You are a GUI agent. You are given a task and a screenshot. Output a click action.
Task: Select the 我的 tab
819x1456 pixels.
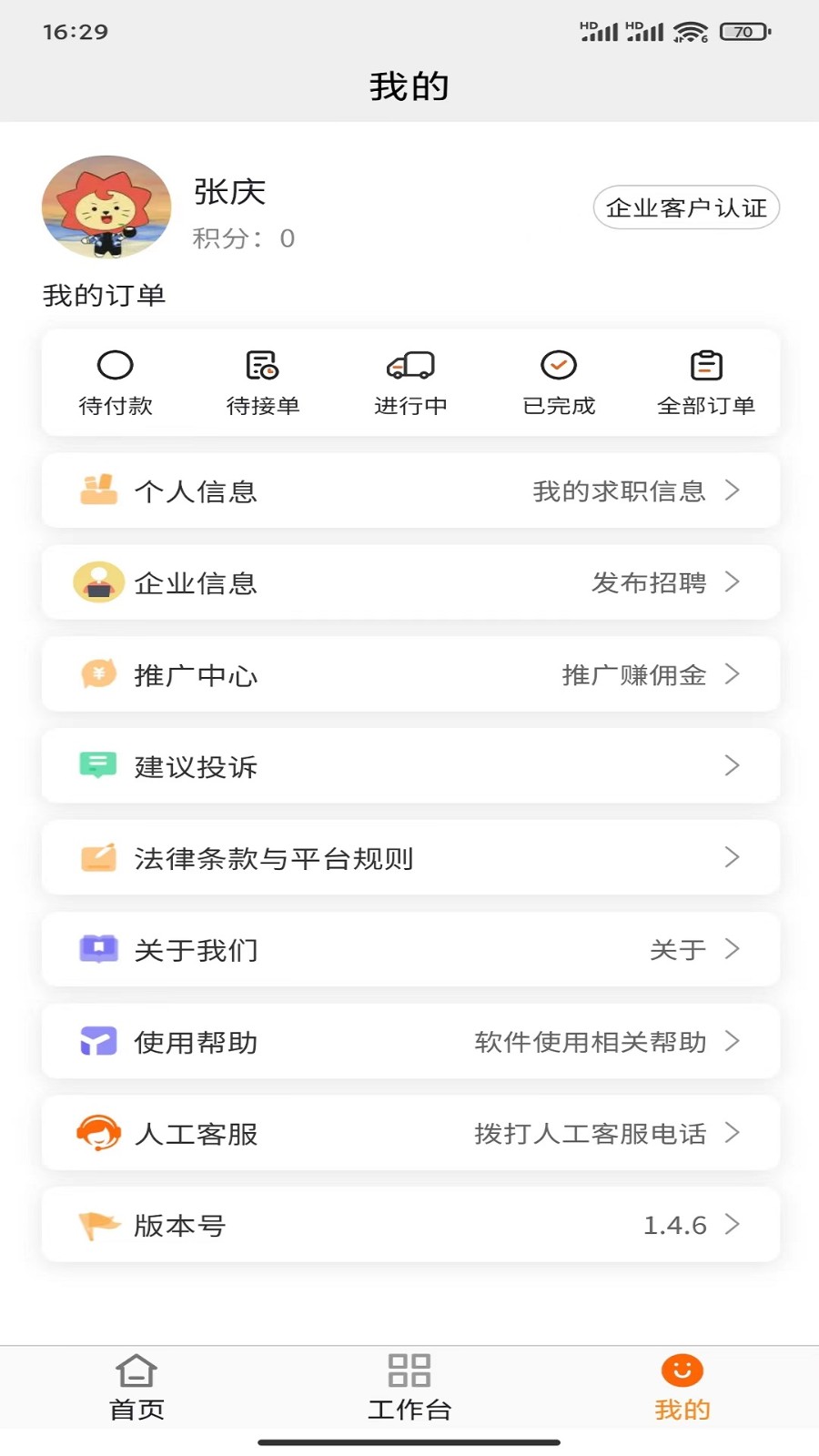[x=682, y=1388]
